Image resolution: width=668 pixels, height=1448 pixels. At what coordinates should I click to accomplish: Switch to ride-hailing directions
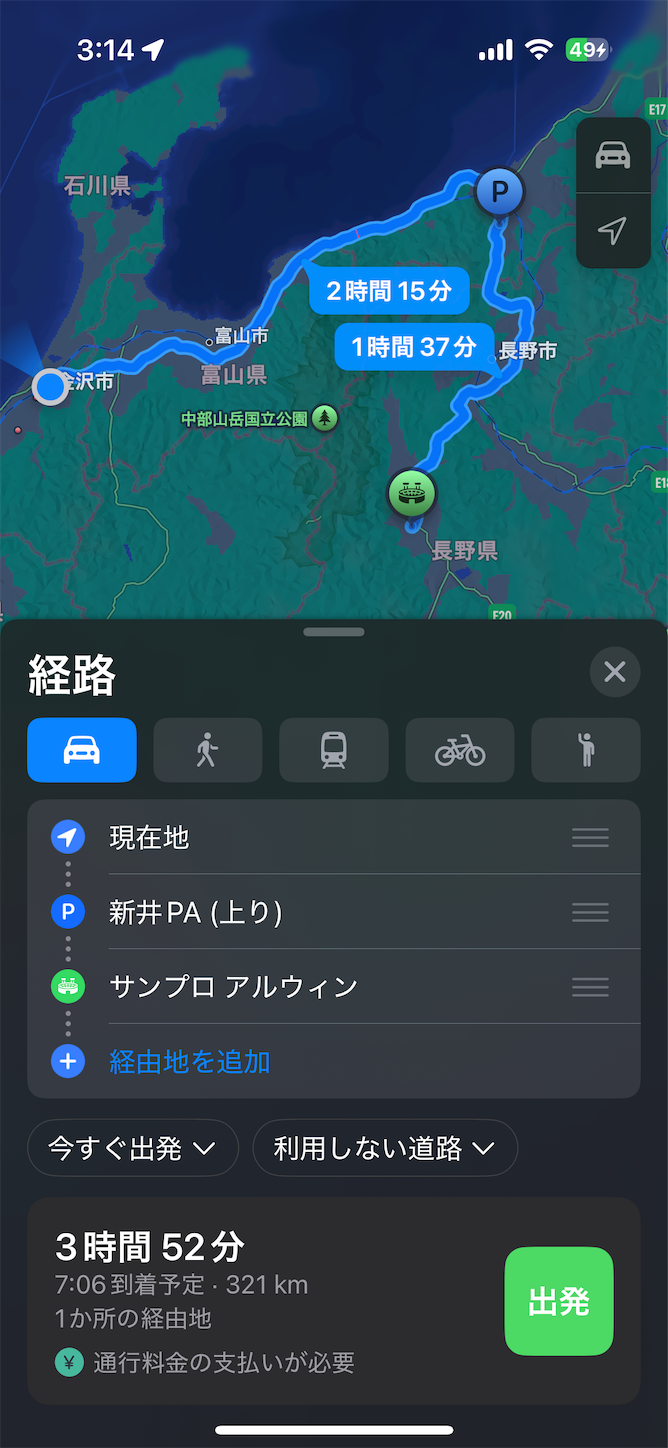586,750
